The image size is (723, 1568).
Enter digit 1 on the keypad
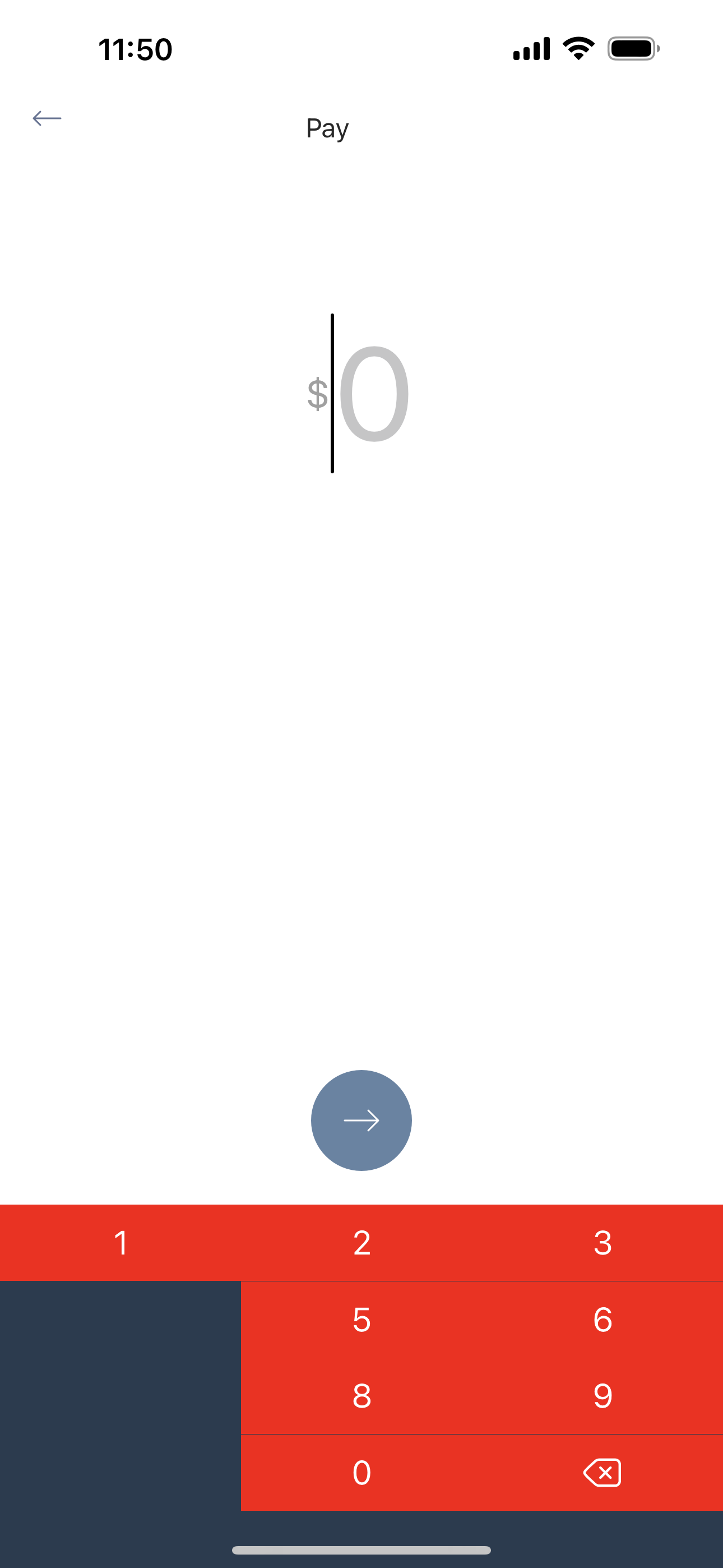(x=121, y=1243)
